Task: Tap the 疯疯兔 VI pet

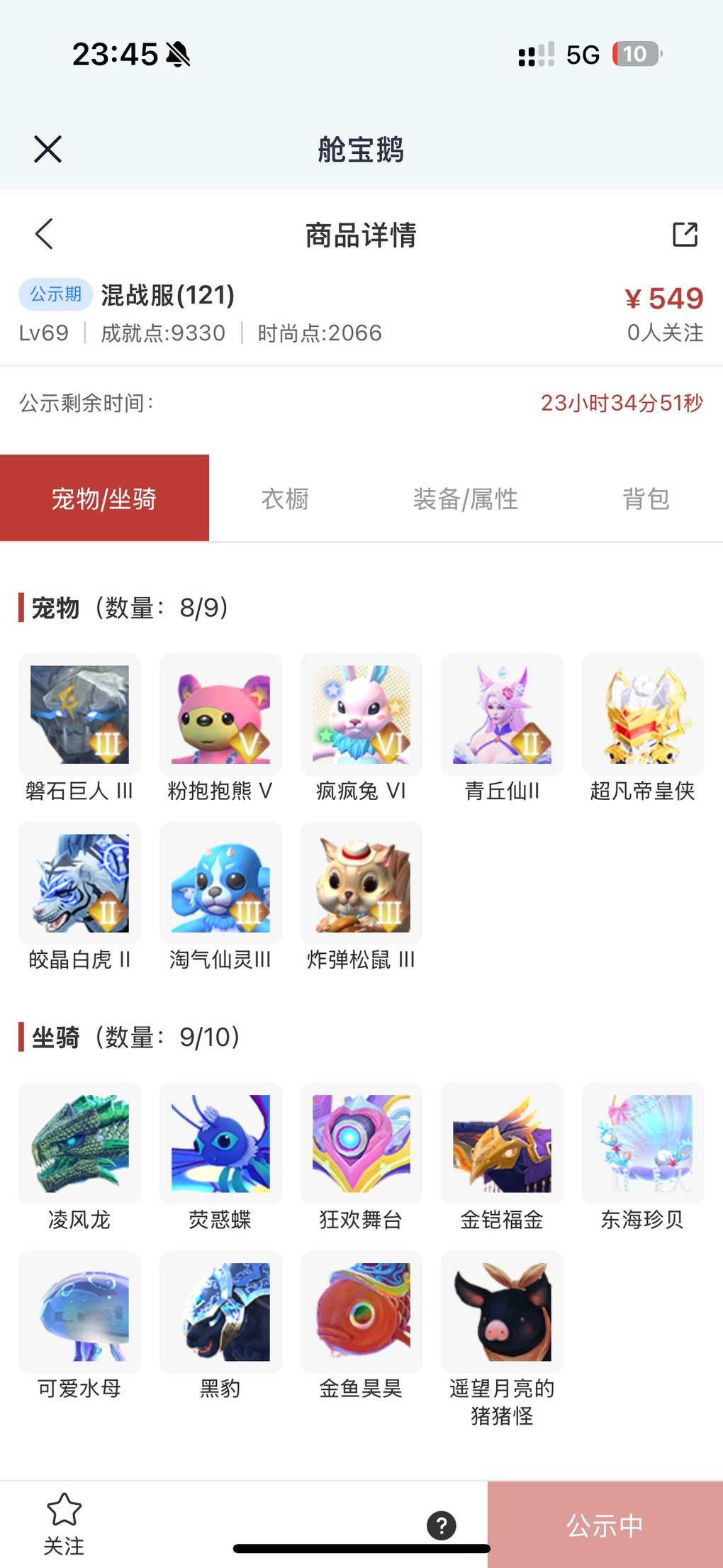Action: 361,715
